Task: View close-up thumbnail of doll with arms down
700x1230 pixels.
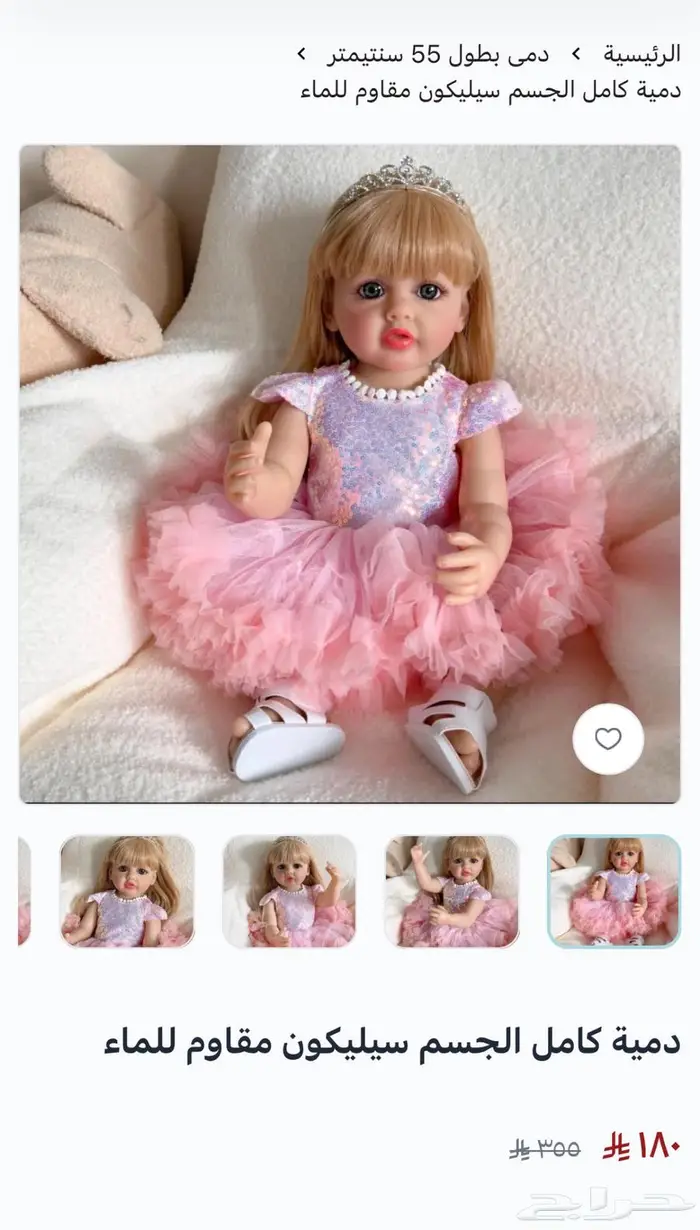Action: 127,891
